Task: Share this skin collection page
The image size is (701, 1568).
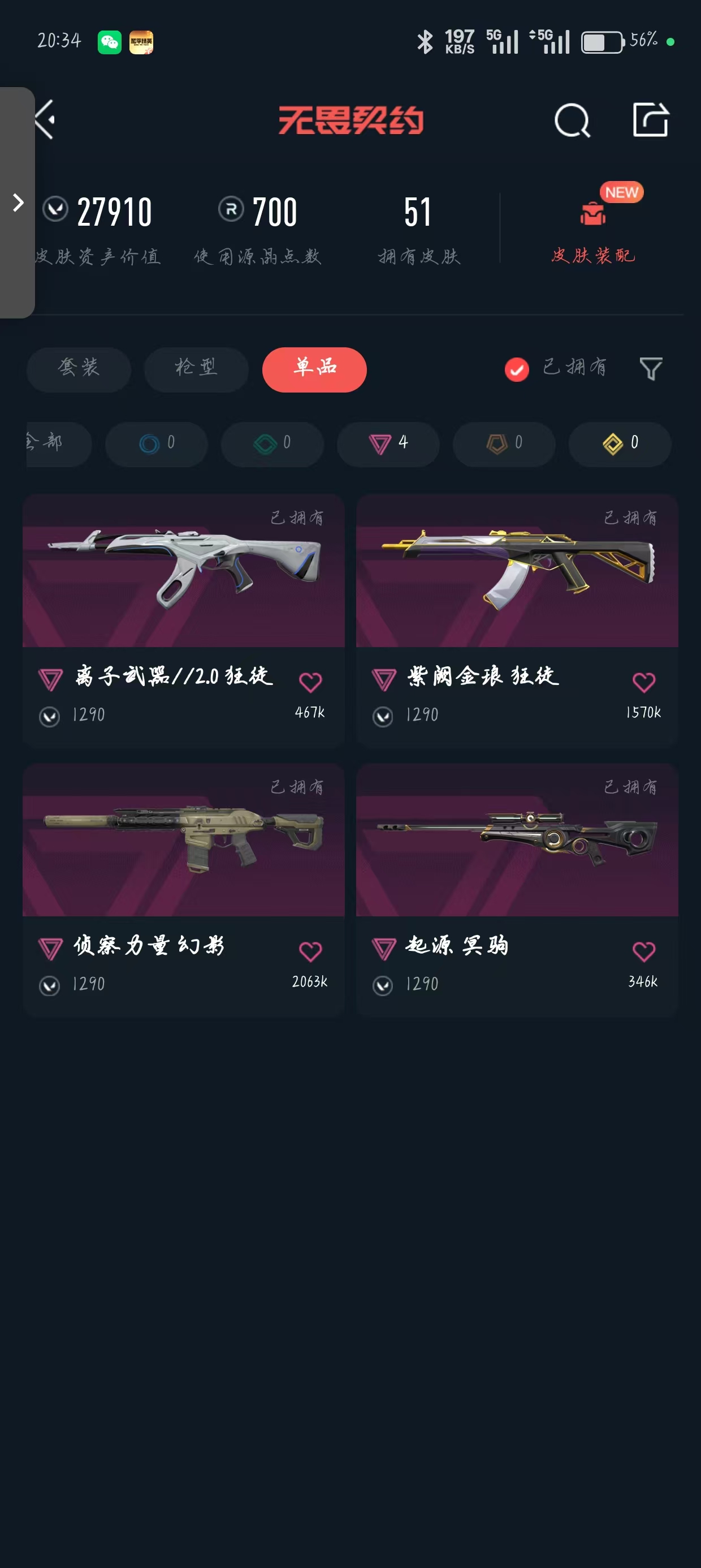Action: (650, 120)
